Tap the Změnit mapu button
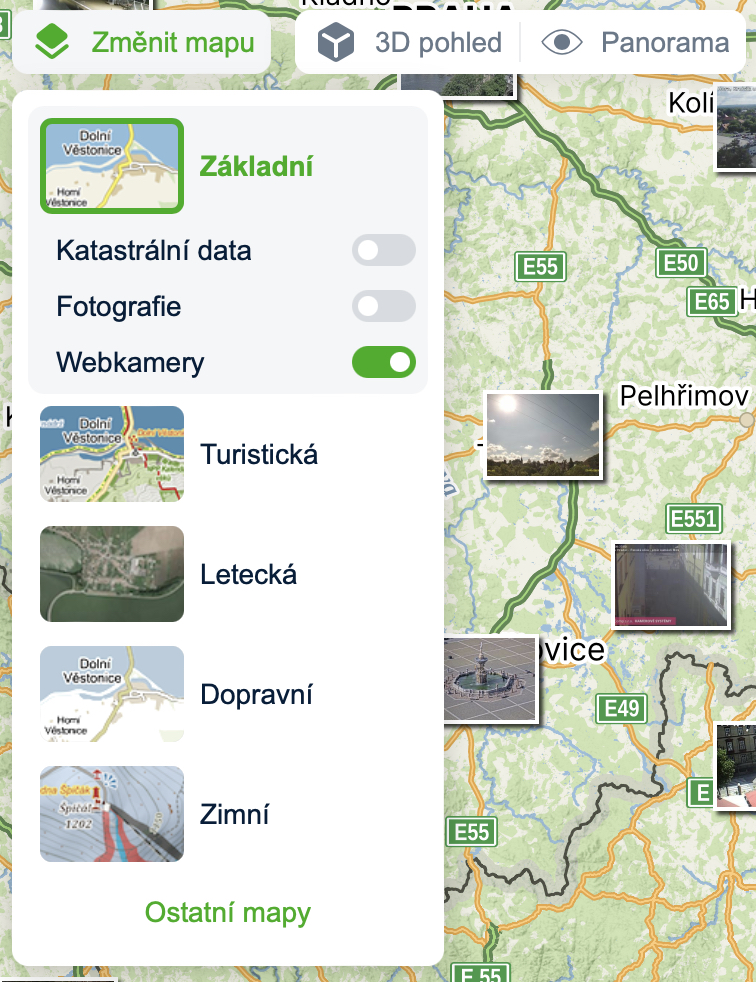756x982 pixels. [141, 43]
